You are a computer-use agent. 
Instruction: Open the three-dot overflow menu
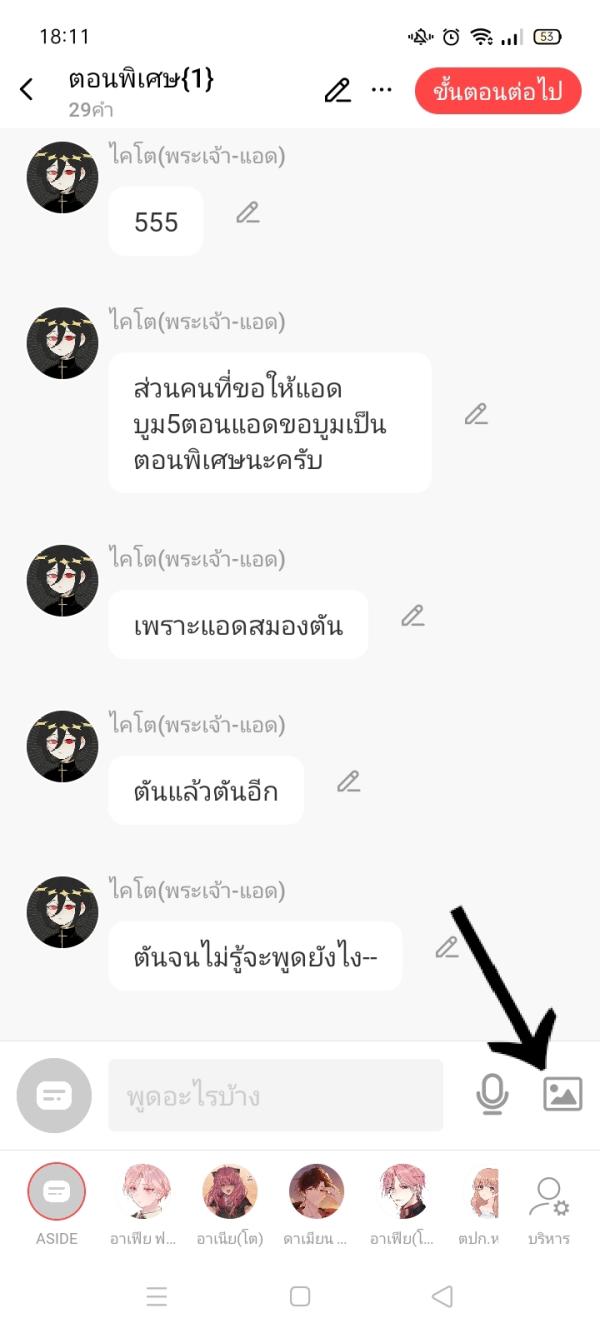382,90
